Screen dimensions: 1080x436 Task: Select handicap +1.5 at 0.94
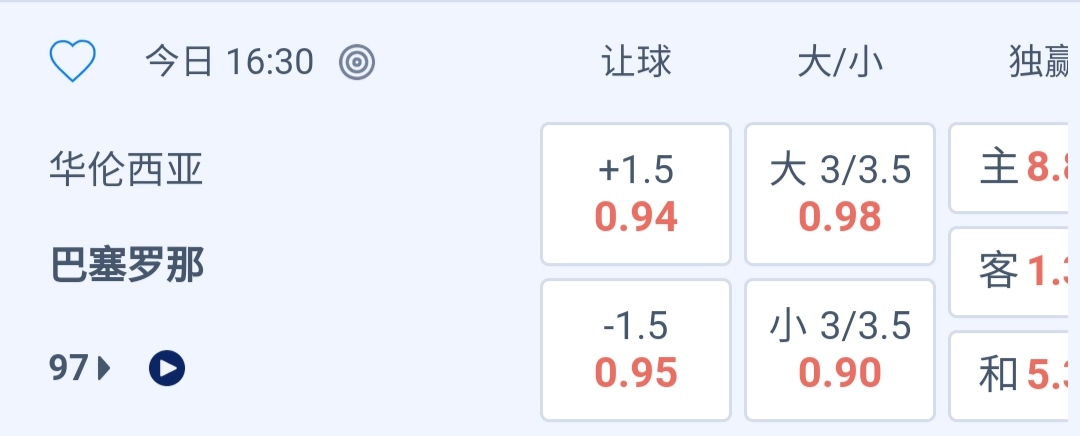(x=636, y=194)
